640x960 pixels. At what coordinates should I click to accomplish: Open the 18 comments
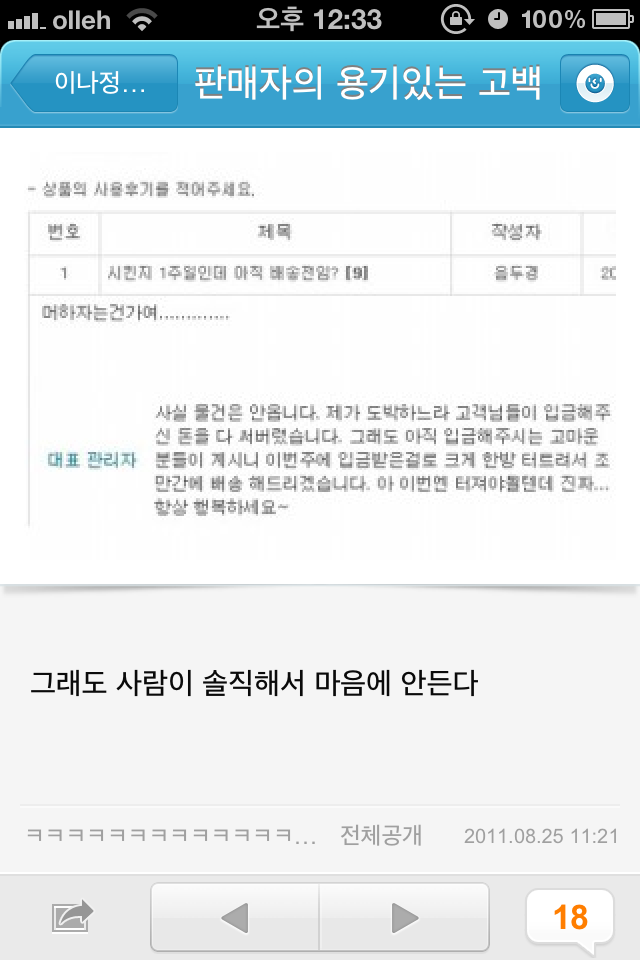pyautogui.click(x=570, y=916)
